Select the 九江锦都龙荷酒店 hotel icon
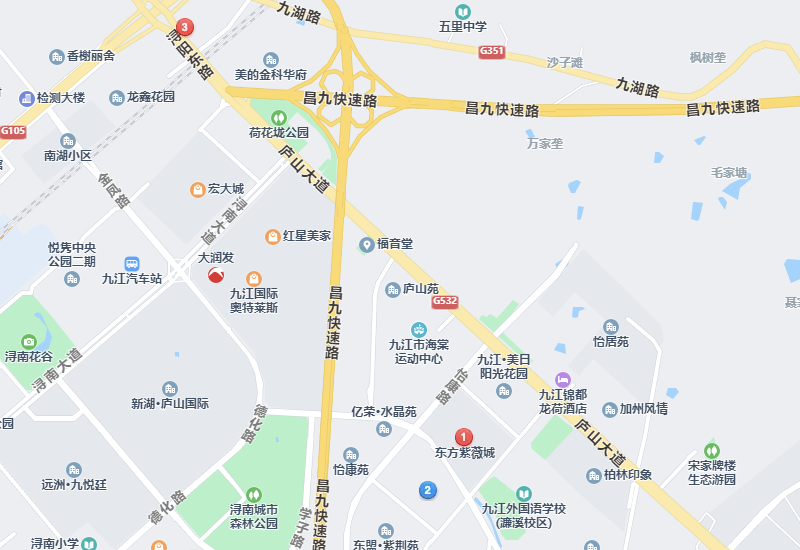800x550 pixels. pyautogui.click(x=563, y=379)
